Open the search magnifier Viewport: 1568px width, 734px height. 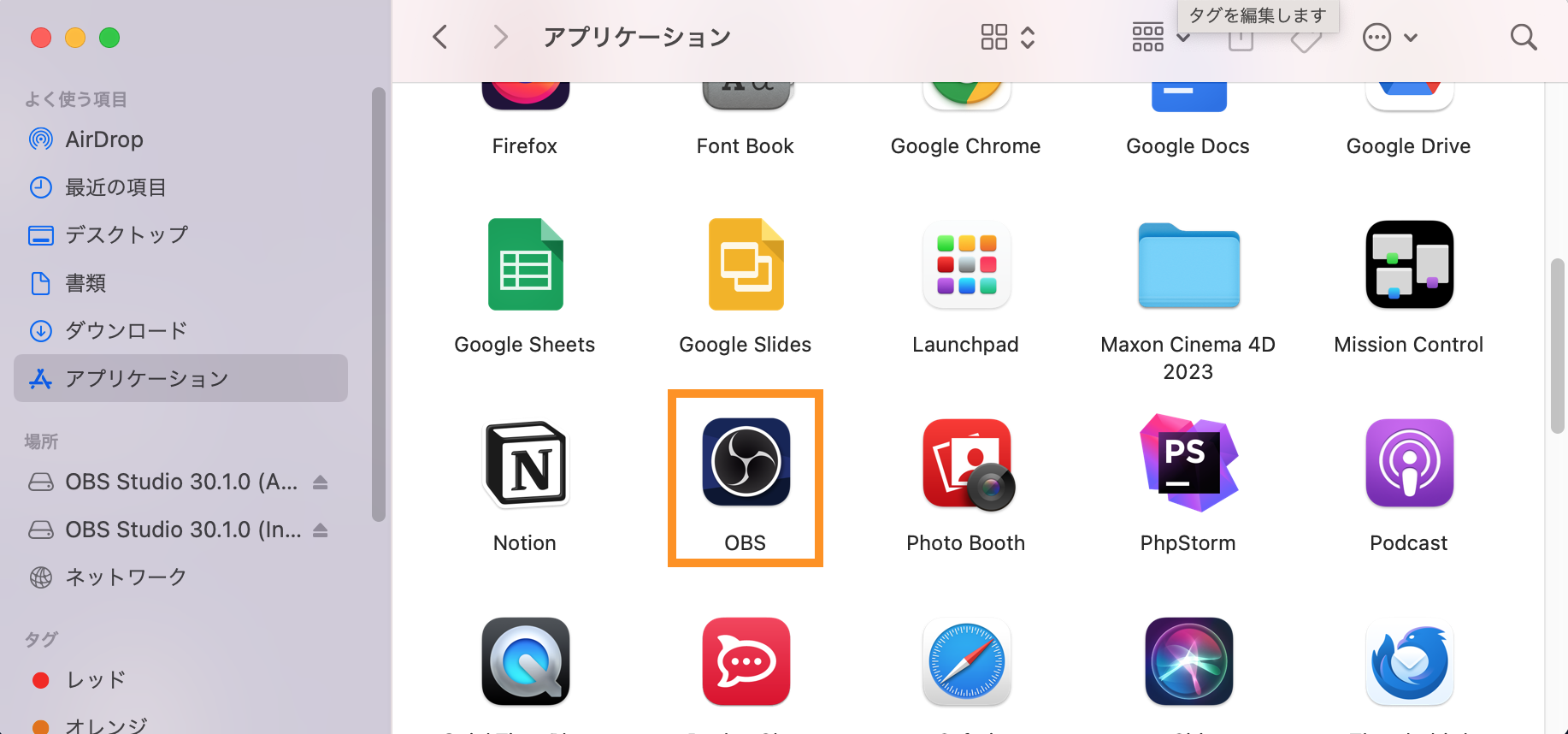tap(1523, 37)
